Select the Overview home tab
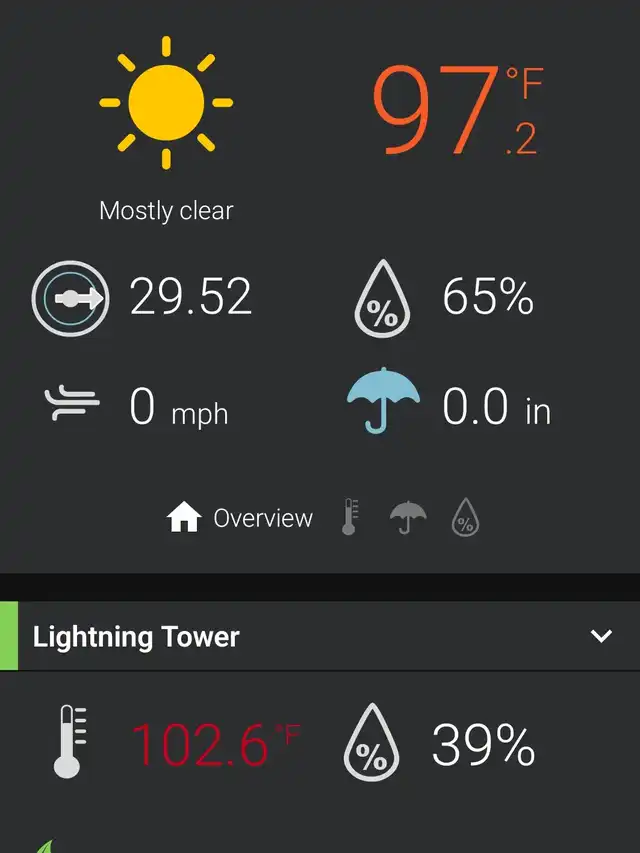This screenshot has width=640, height=853. 240,518
